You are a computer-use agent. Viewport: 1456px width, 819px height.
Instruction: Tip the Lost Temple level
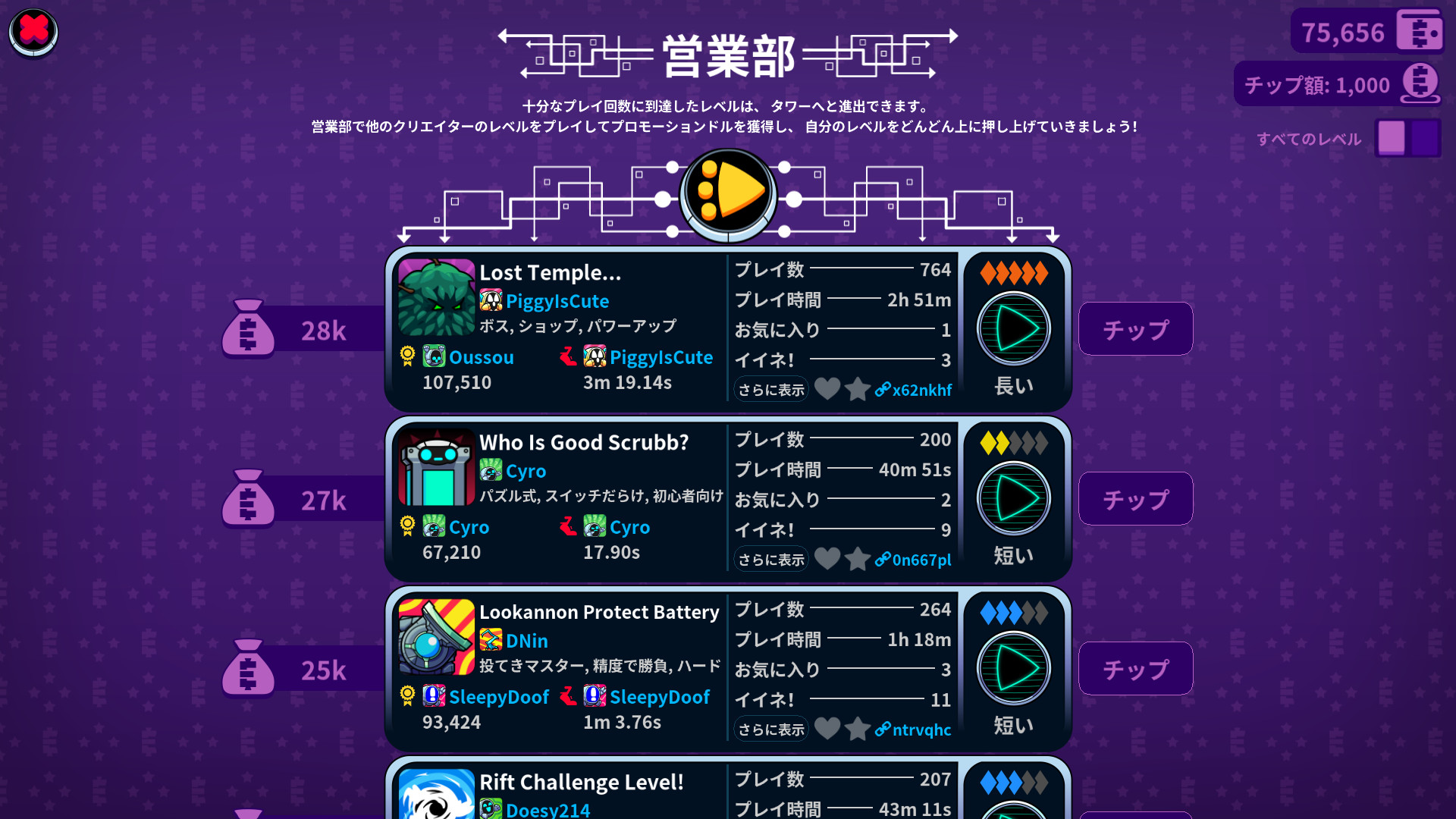[x=1135, y=329]
